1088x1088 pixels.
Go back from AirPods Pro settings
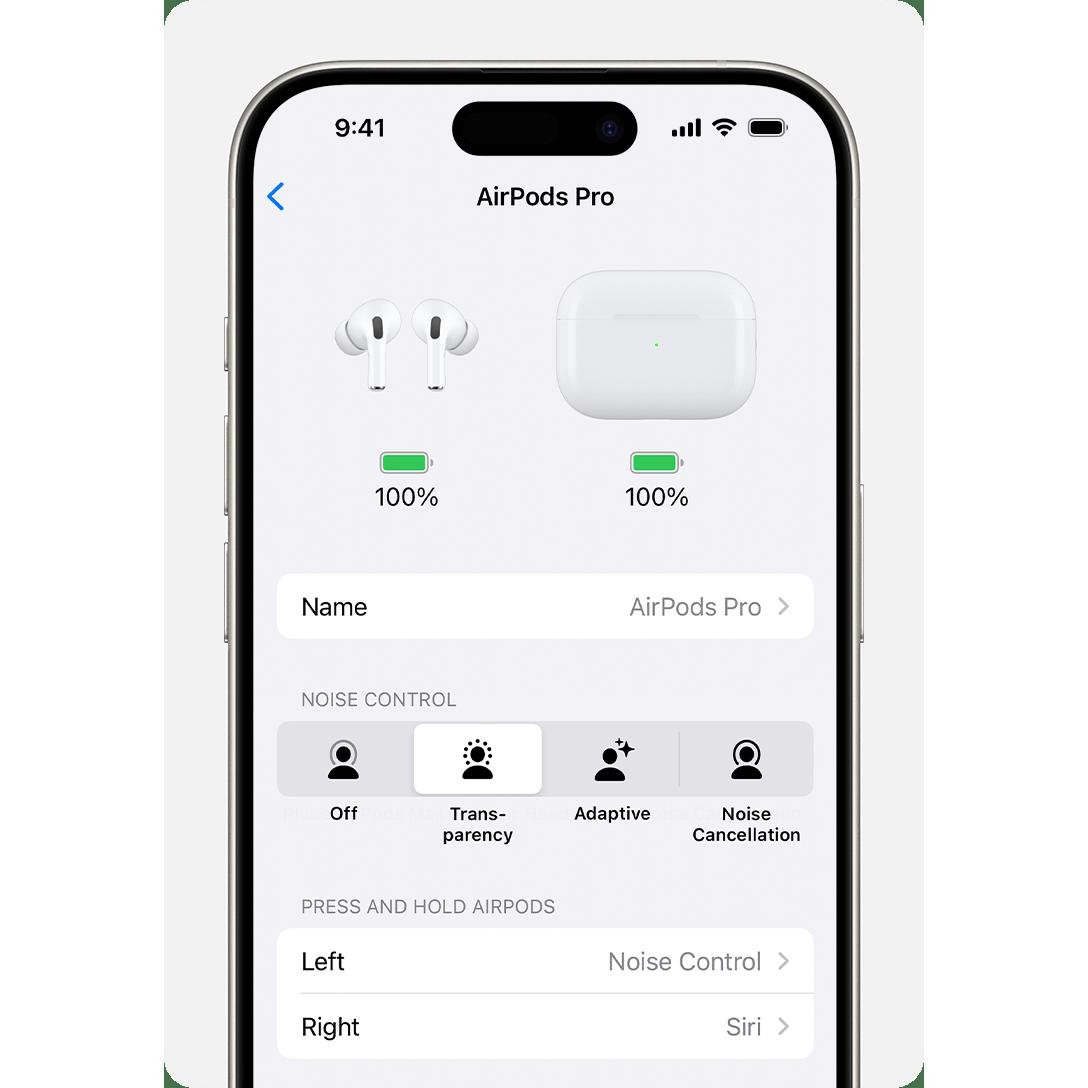click(x=276, y=197)
